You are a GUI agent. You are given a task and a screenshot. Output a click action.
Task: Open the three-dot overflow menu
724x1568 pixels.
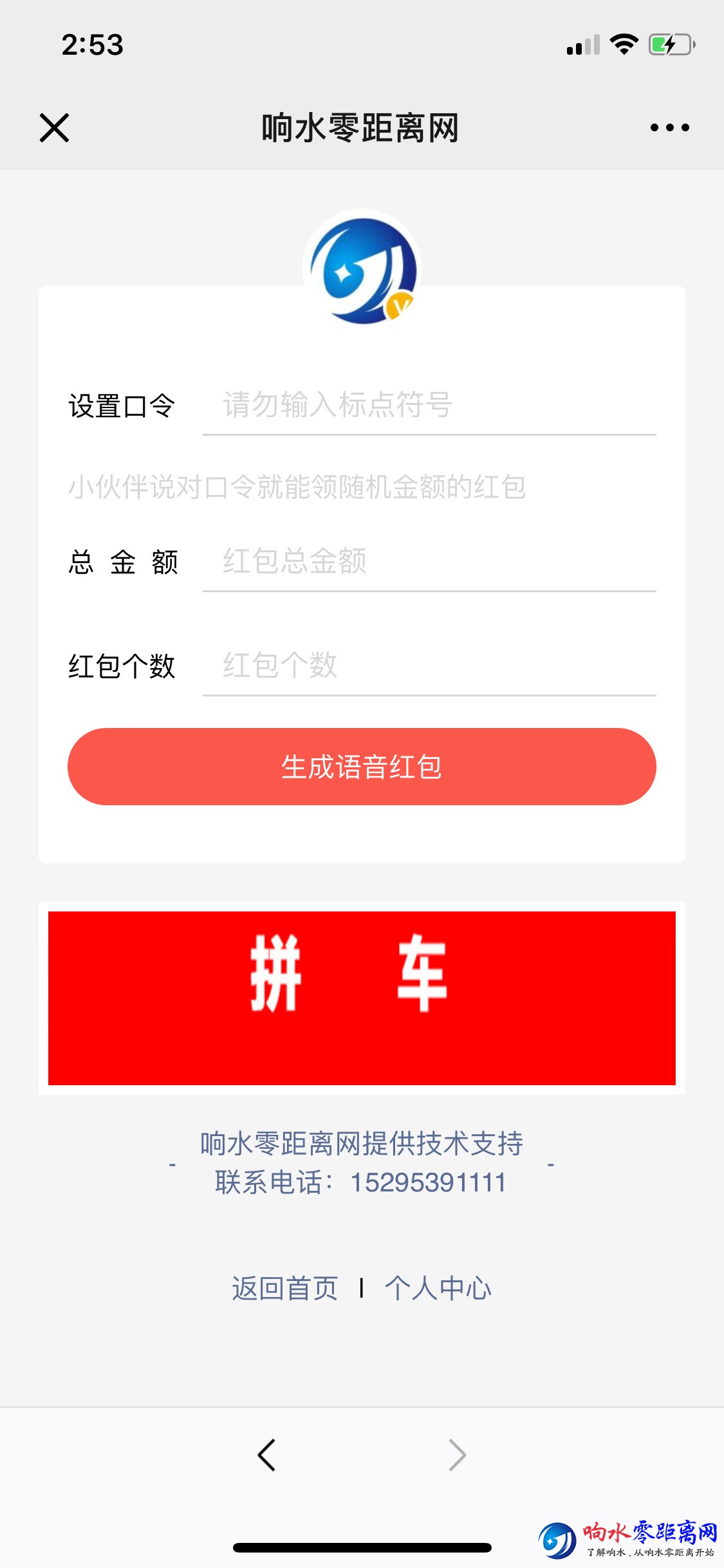pyautogui.click(x=669, y=127)
